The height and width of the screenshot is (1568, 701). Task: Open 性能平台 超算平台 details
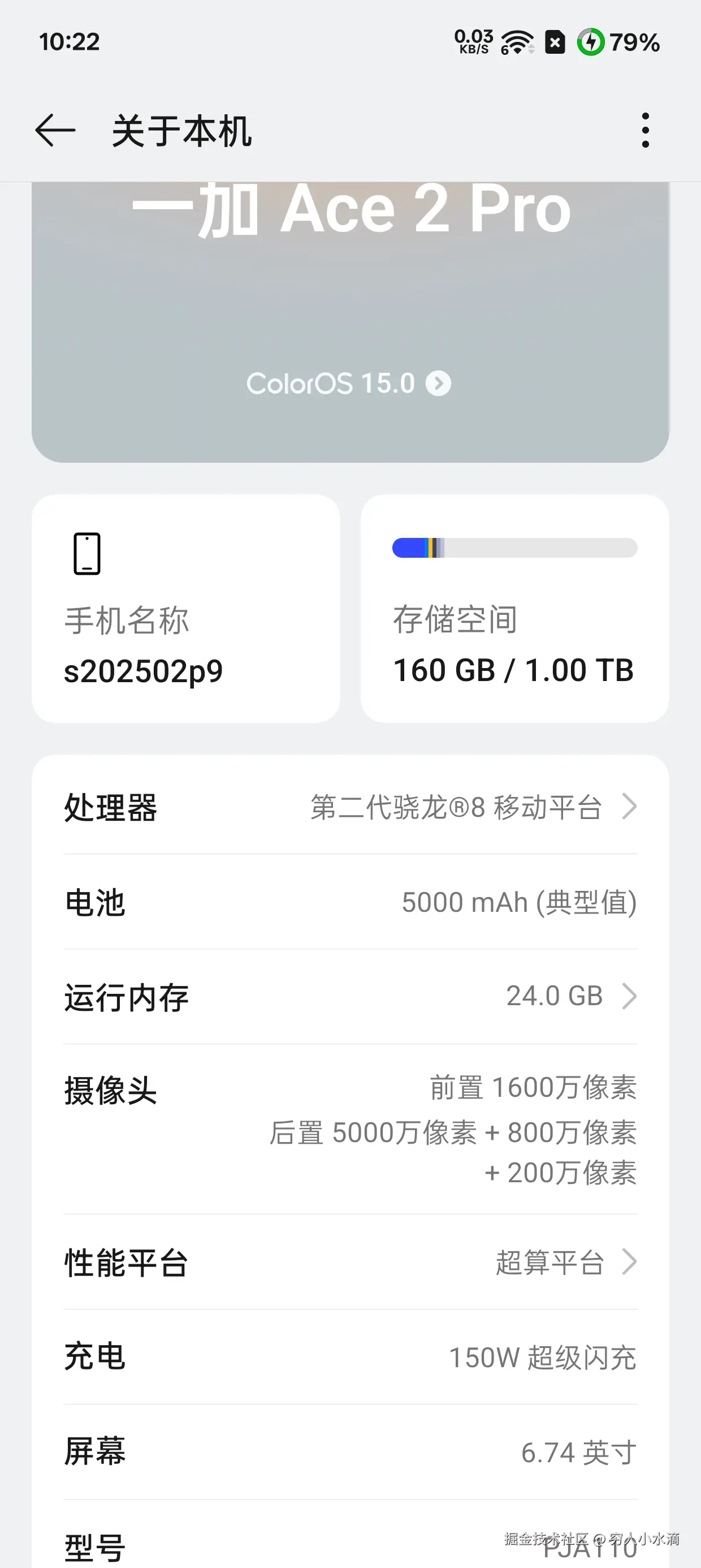tap(350, 1262)
